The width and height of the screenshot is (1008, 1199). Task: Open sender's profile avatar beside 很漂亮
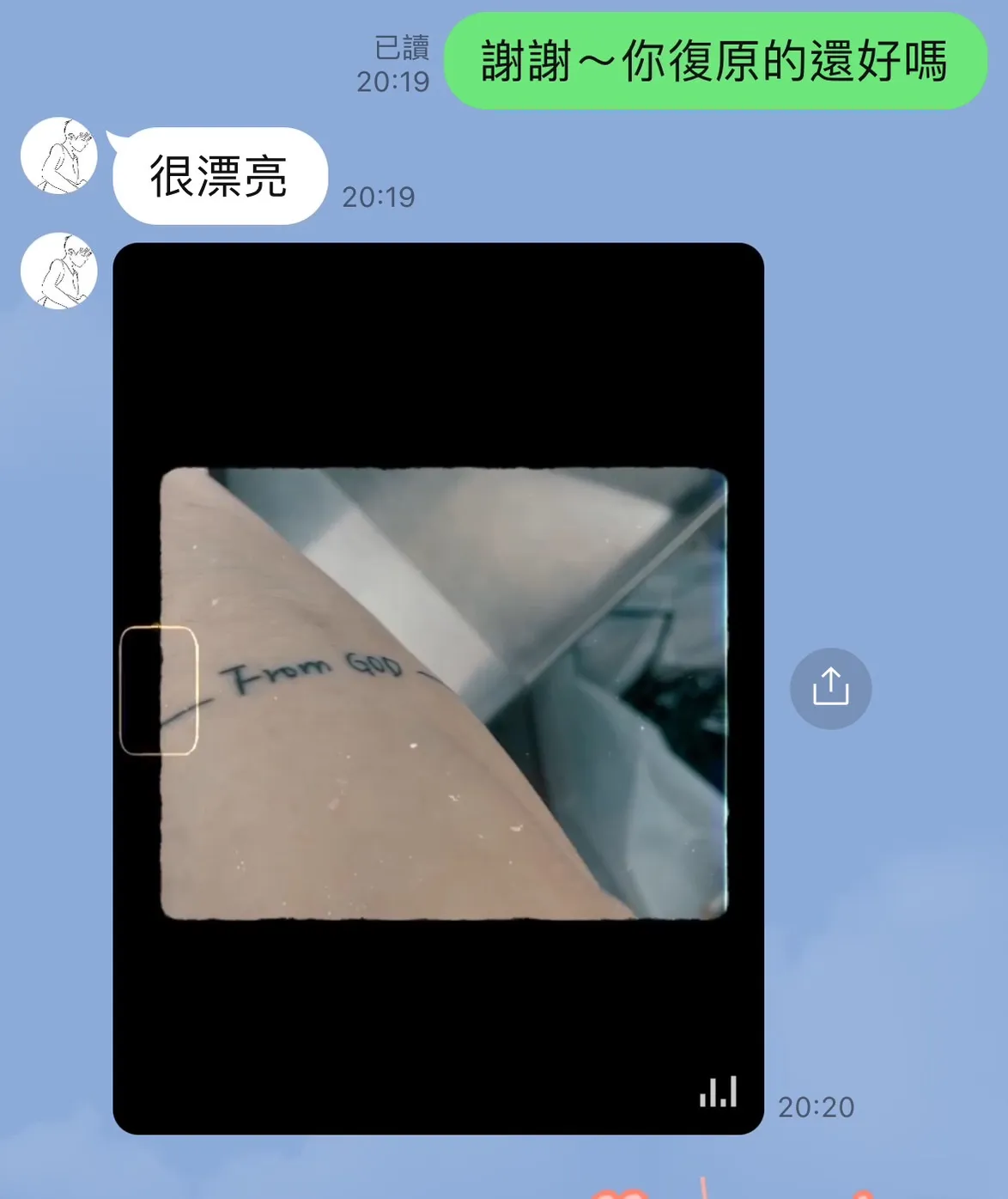tap(58, 155)
